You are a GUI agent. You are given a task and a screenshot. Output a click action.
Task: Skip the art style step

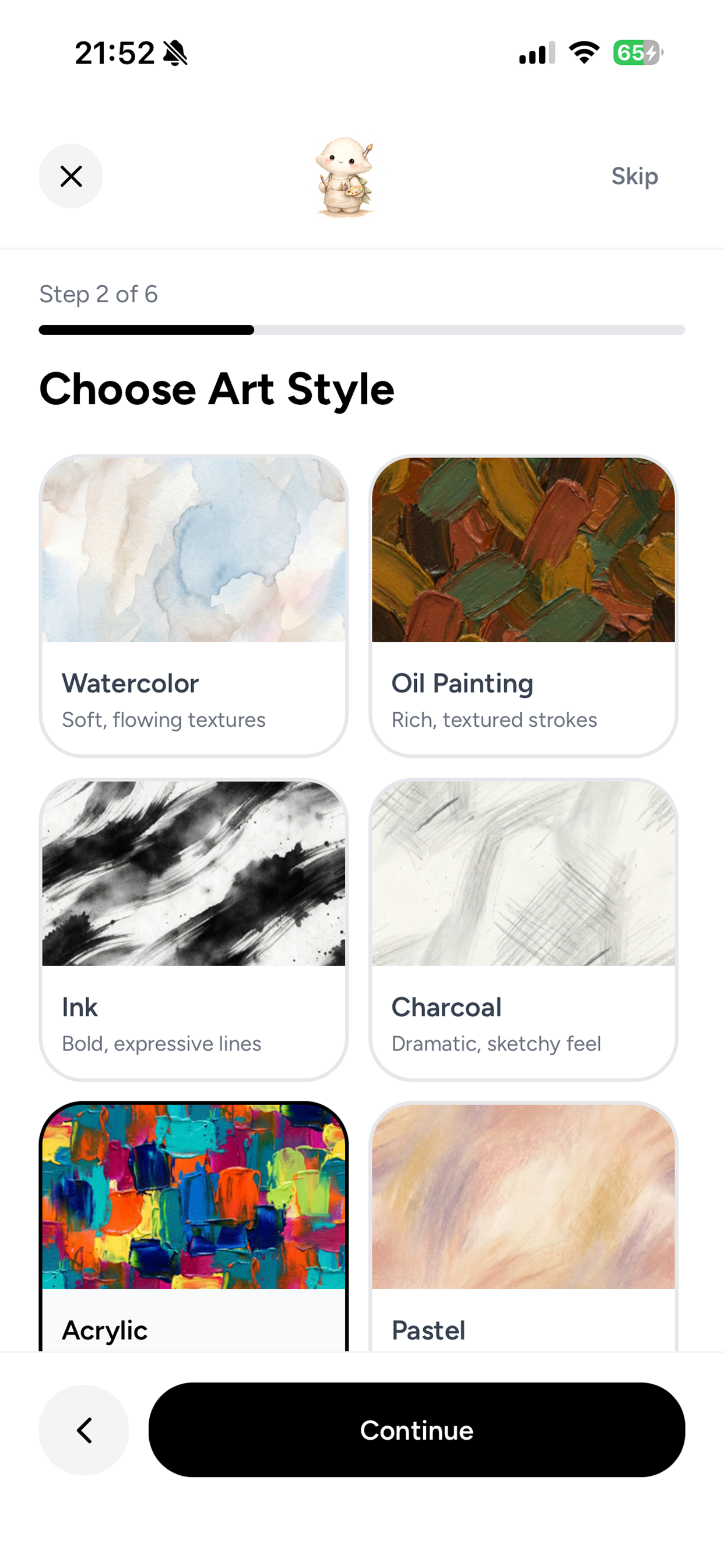tap(634, 176)
